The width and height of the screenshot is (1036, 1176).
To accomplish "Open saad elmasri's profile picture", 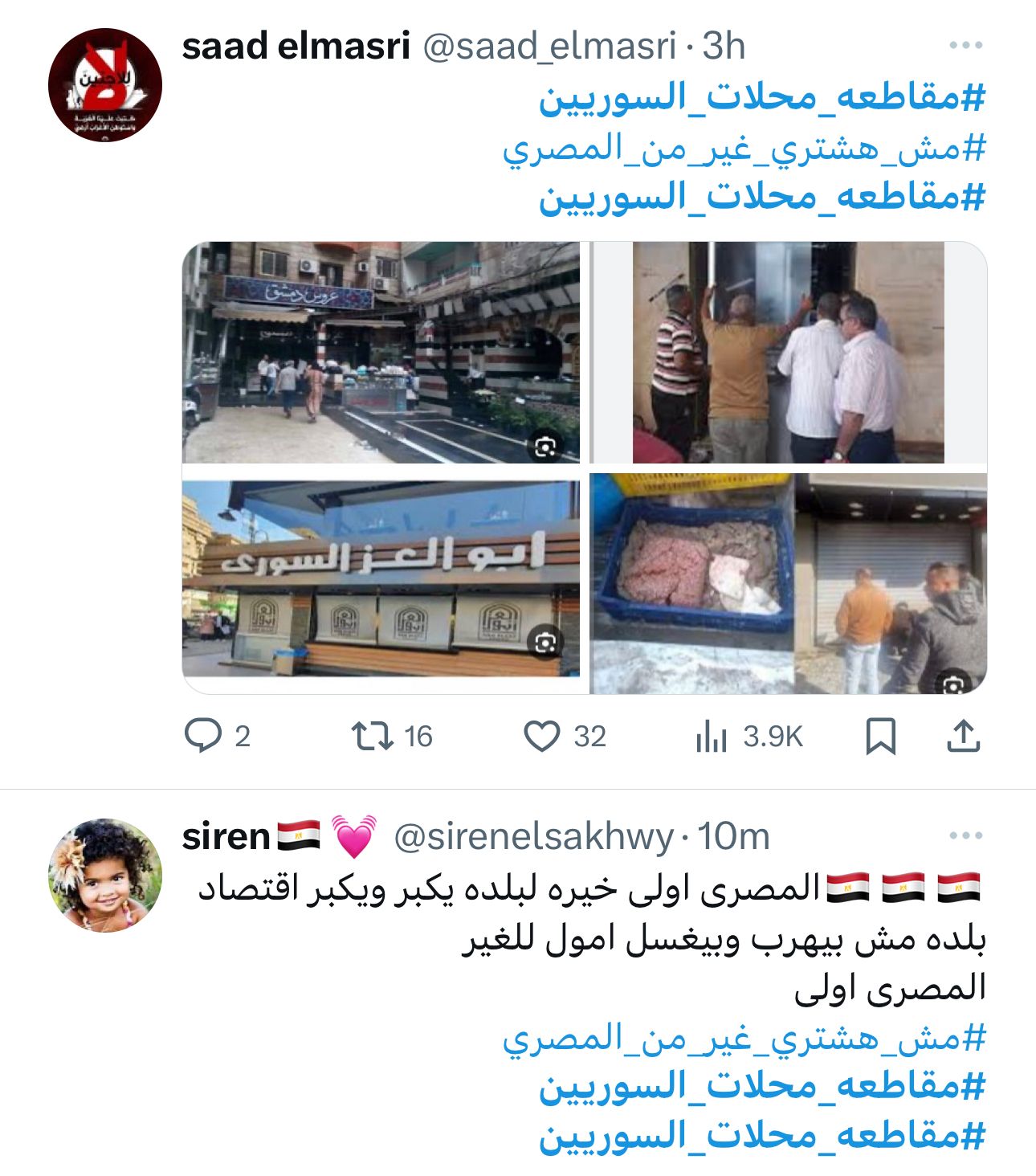I will tap(105, 85).
